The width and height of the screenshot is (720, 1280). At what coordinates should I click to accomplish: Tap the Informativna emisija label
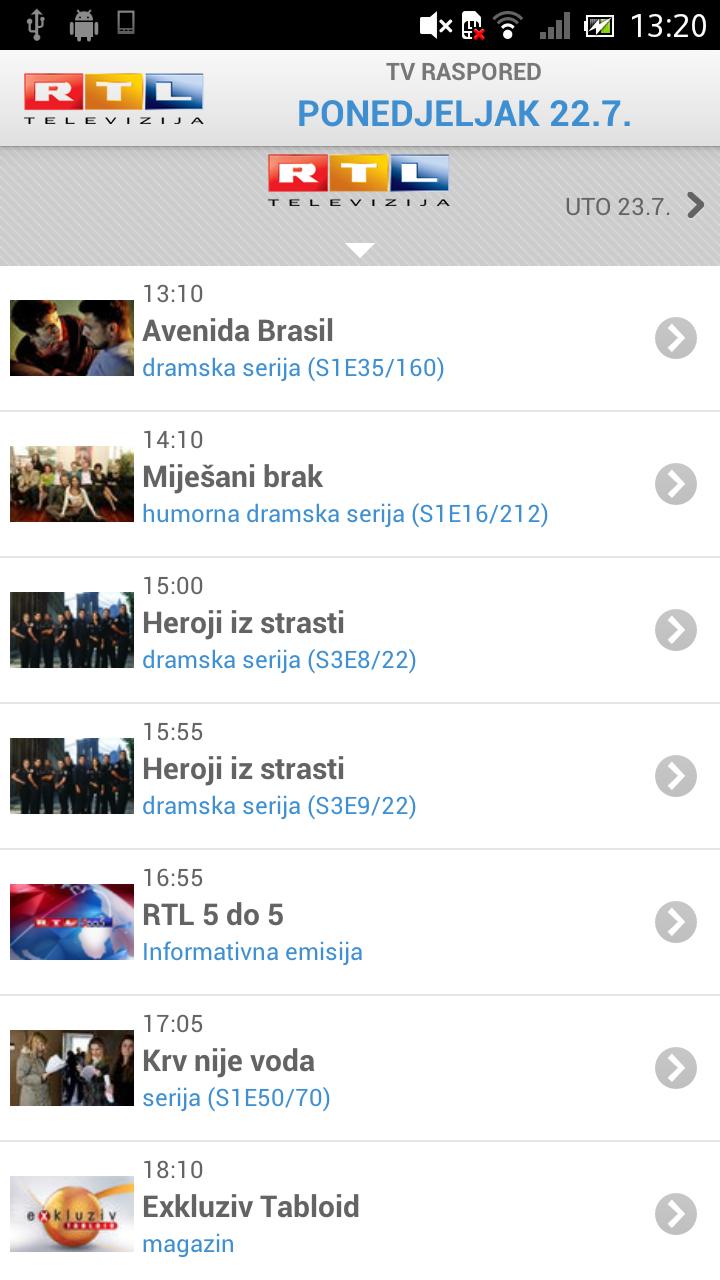pyautogui.click(x=252, y=951)
